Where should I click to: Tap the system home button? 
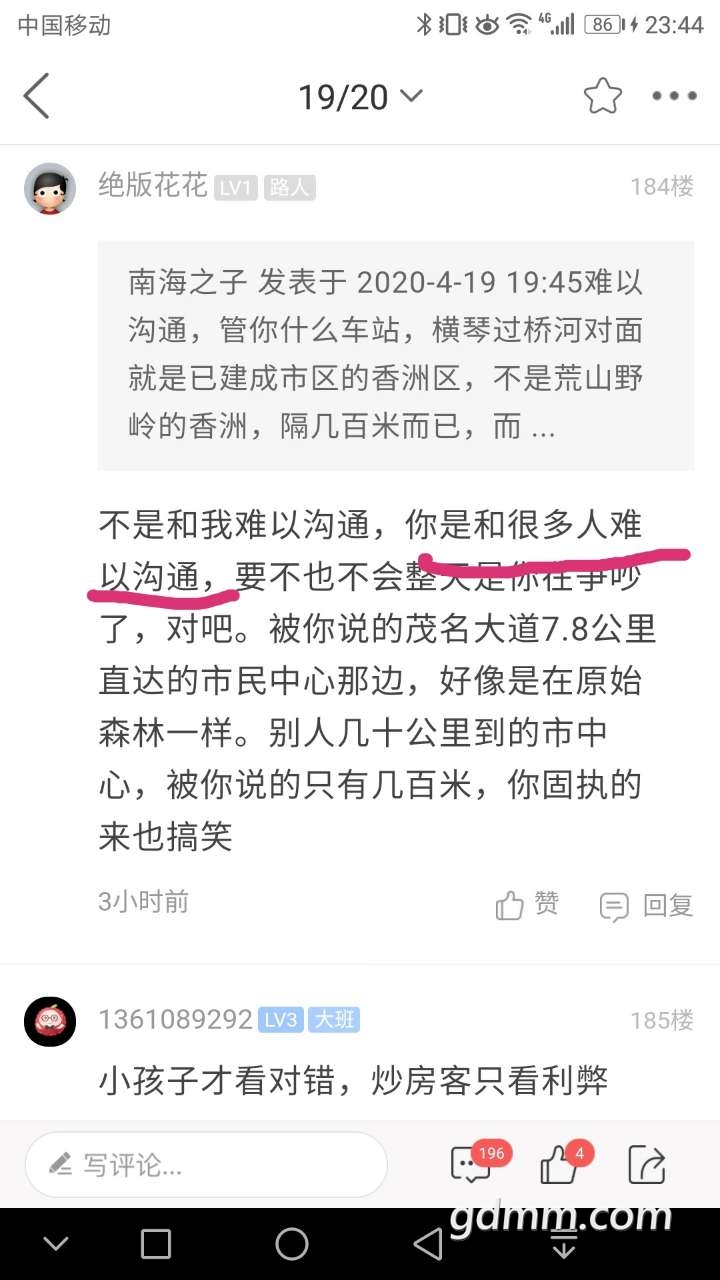click(292, 1244)
